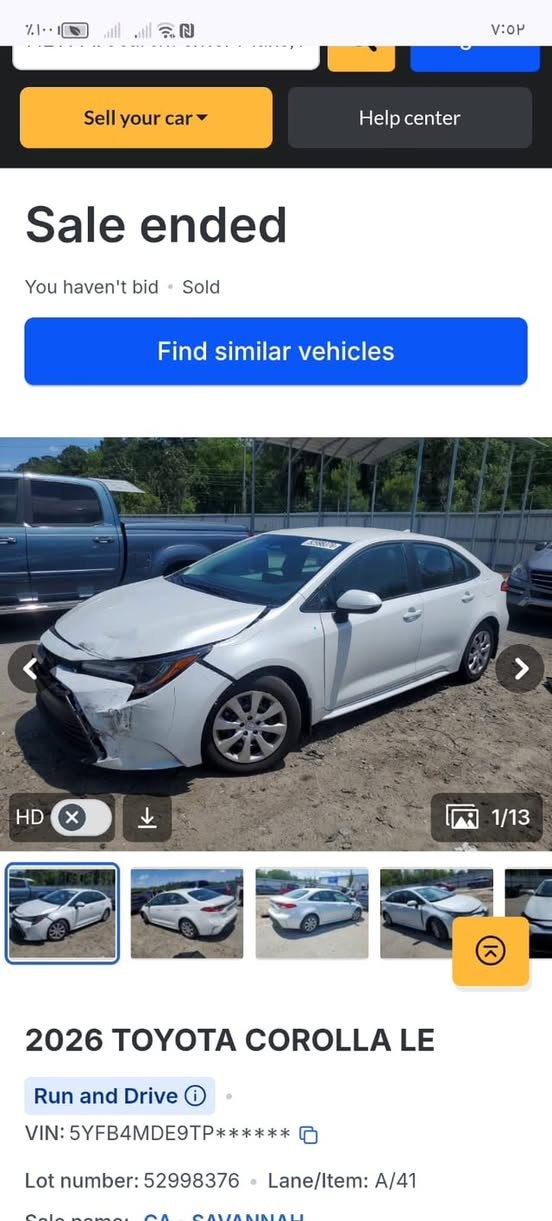
Task: Tap Find similar vehicles button
Action: [x=276, y=351]
